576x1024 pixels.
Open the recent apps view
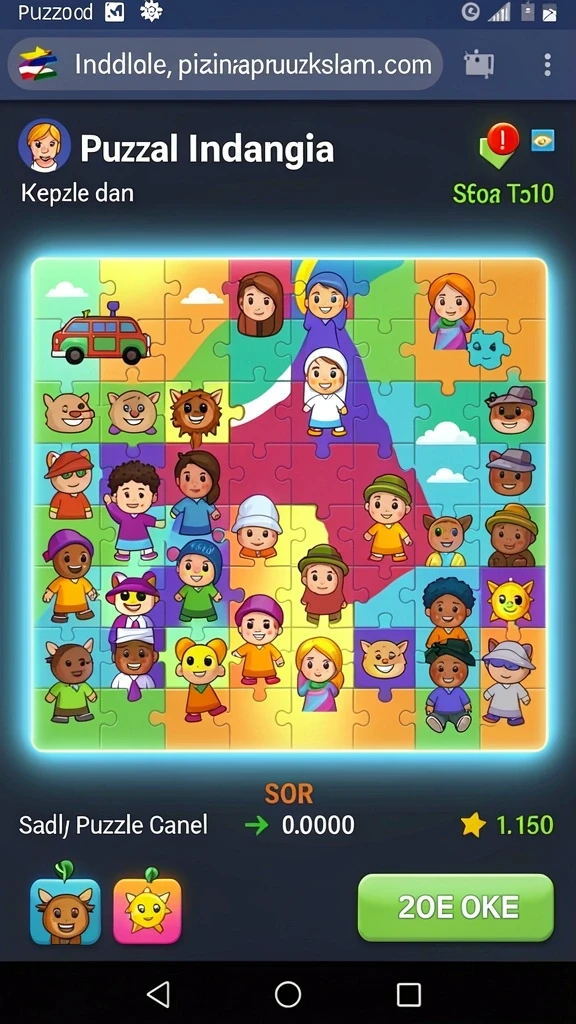(409, 995)
